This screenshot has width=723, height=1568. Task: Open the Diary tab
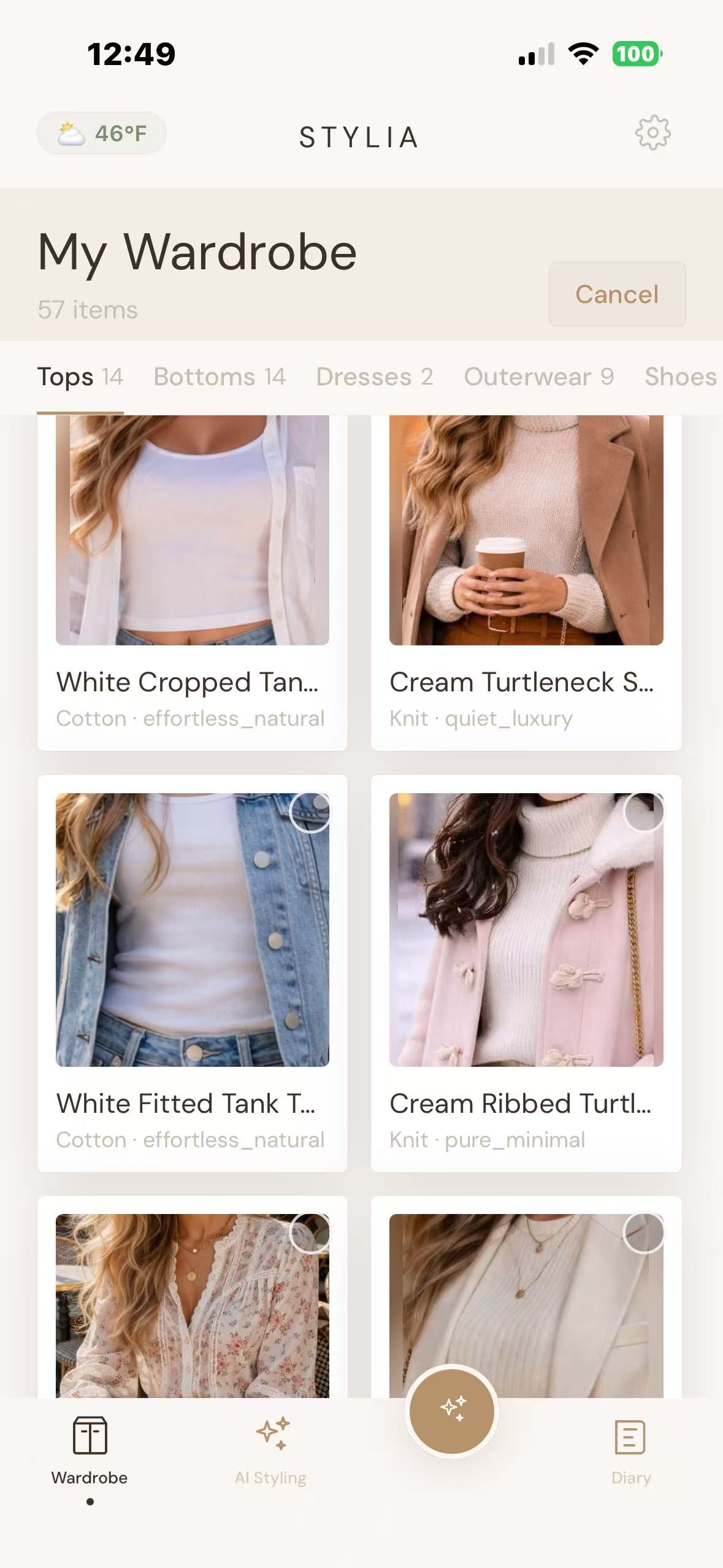coord(630,1450)
